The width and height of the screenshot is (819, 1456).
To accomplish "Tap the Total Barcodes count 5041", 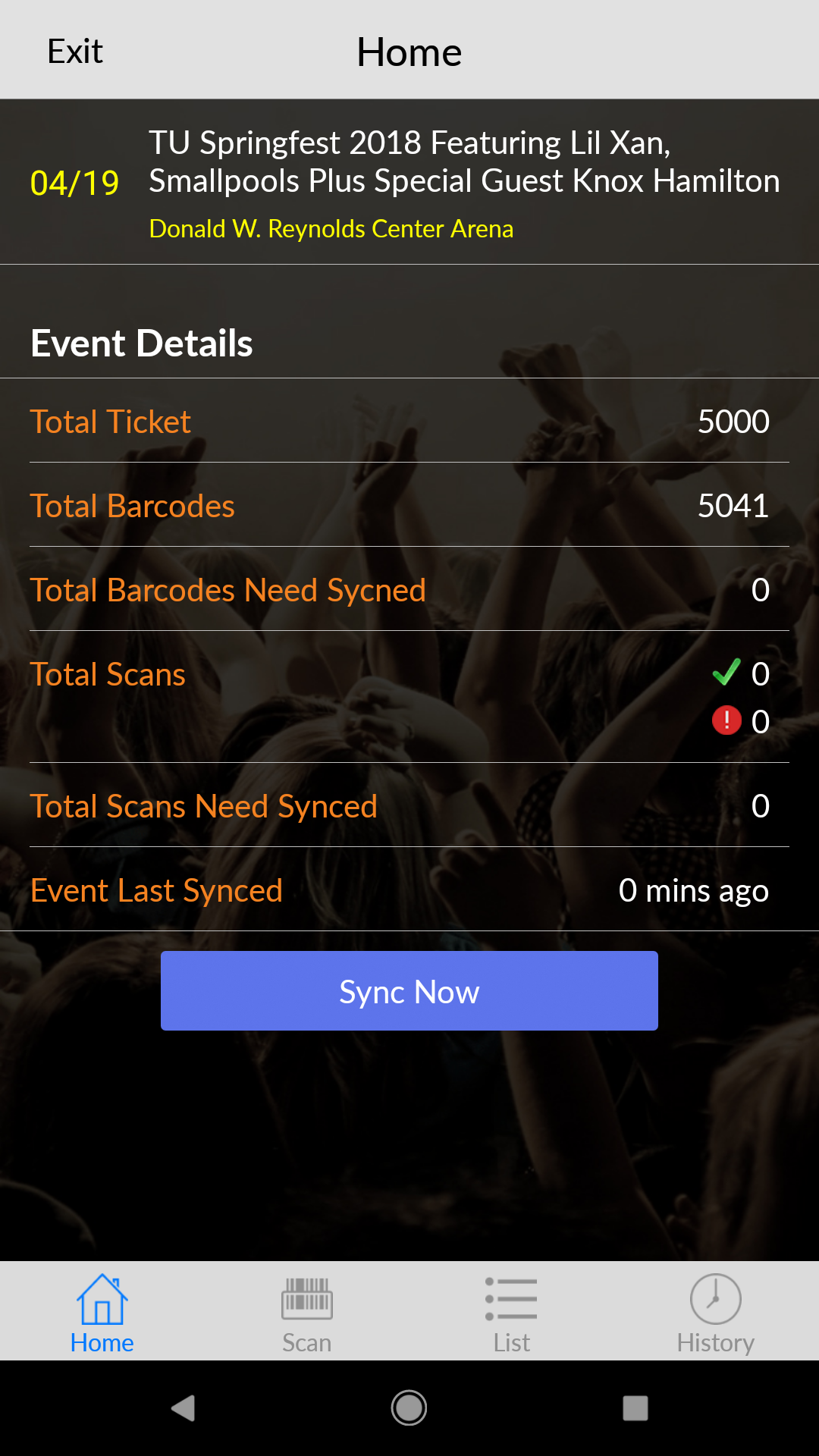I will [733, 506].
